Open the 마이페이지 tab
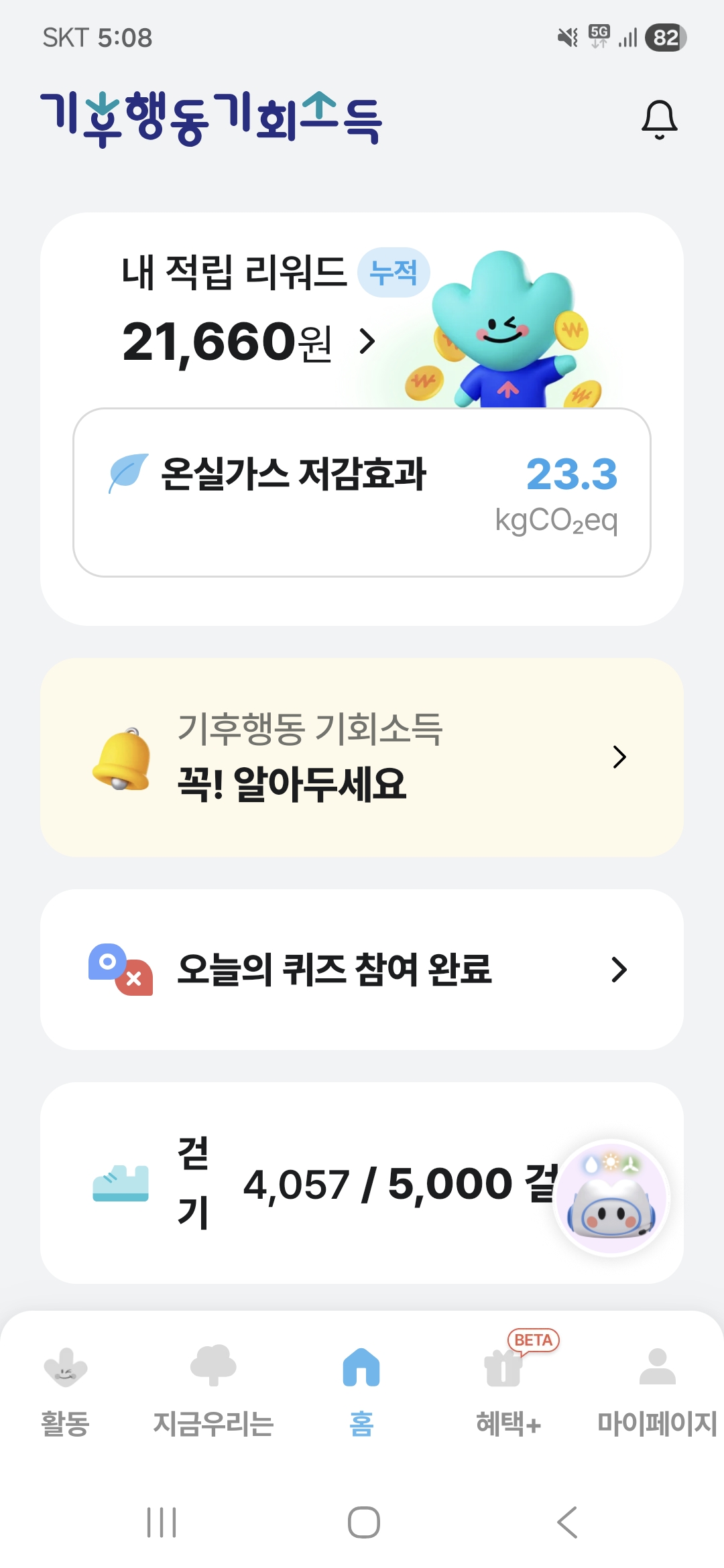The height and width of the screenshot is (1568, 724). coord(657,1391)
